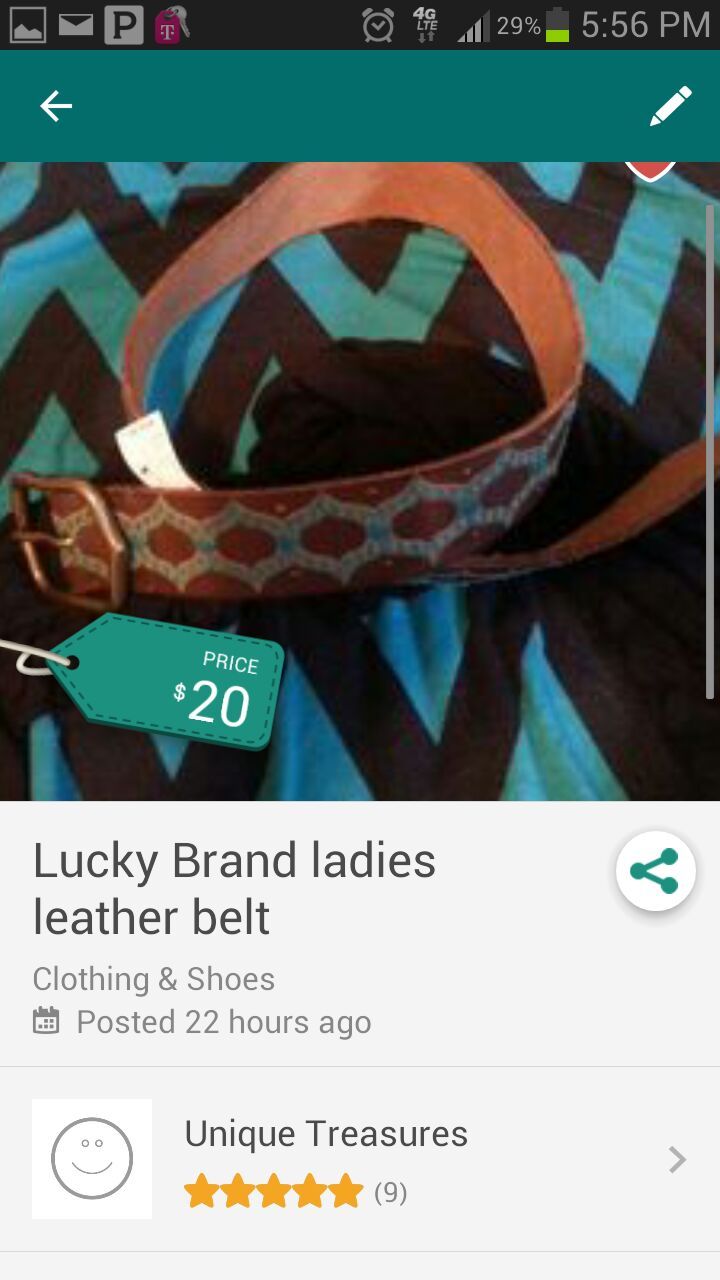Screen dimensions: 720x1280
Task: Expand seller details via the right chevron
Action: point(676,1159)
